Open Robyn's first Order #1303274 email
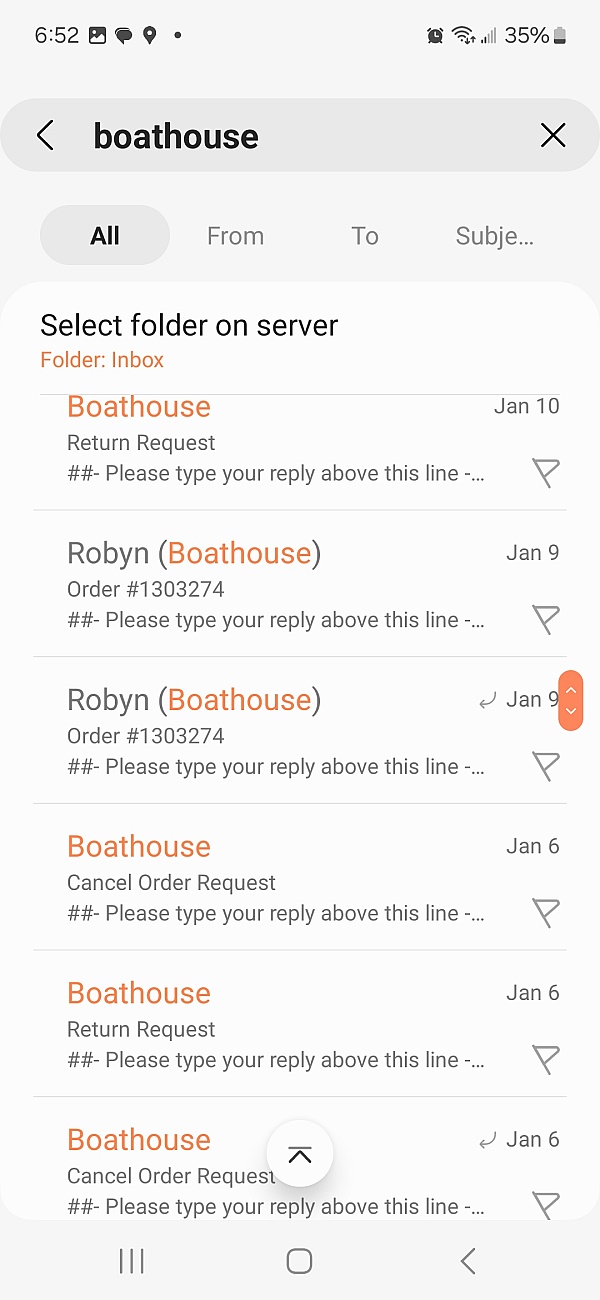 [x=300, y=584]
